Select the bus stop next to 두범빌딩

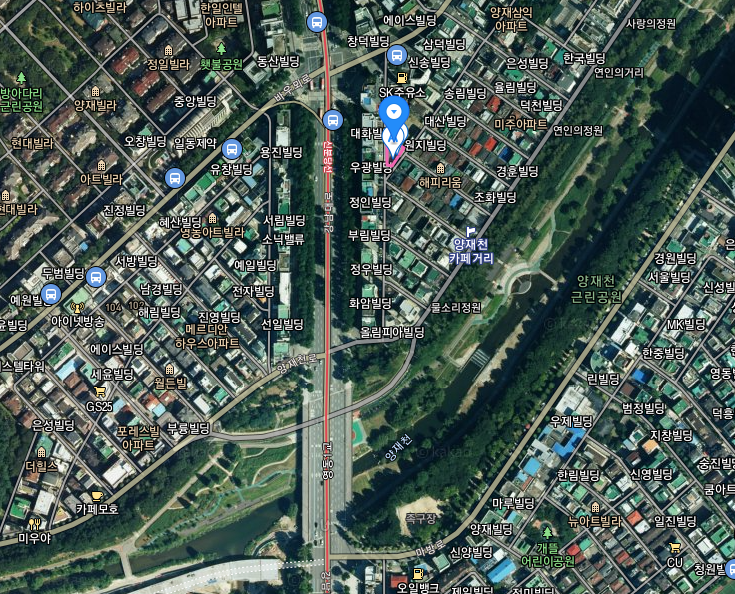click(x=96, y=276)
